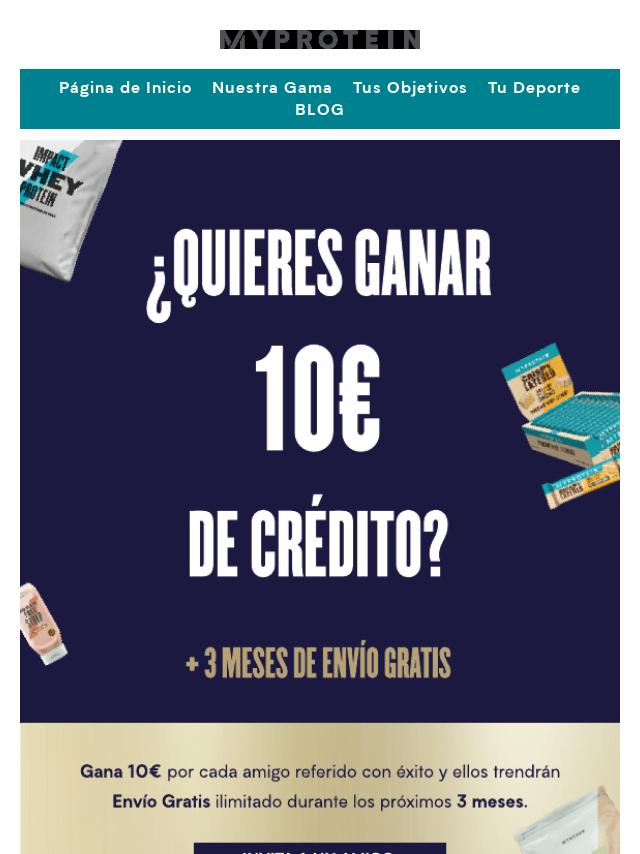Open the 10€ credit referral banner
Screen dimensions: 640x854
320,430
